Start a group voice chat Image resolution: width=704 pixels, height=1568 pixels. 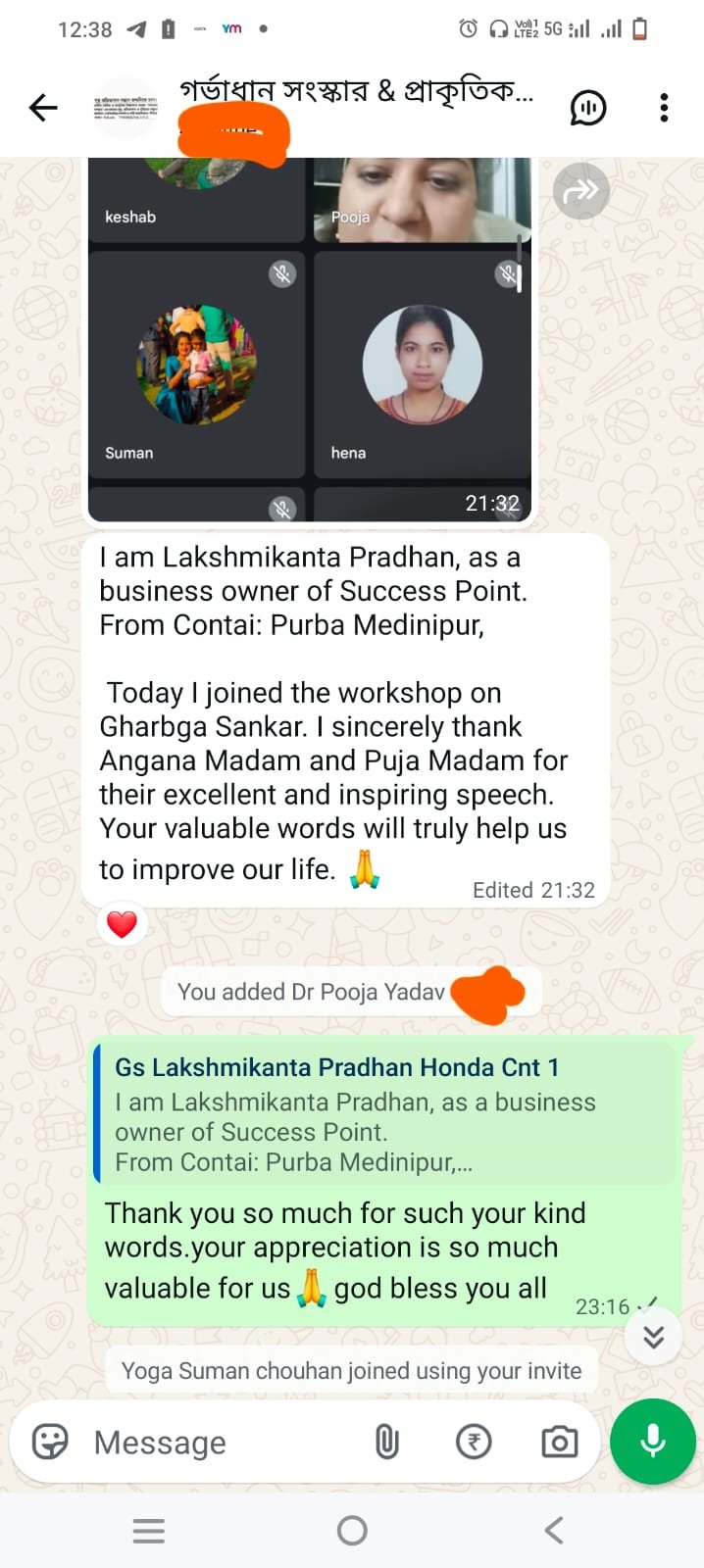point(588,108)
